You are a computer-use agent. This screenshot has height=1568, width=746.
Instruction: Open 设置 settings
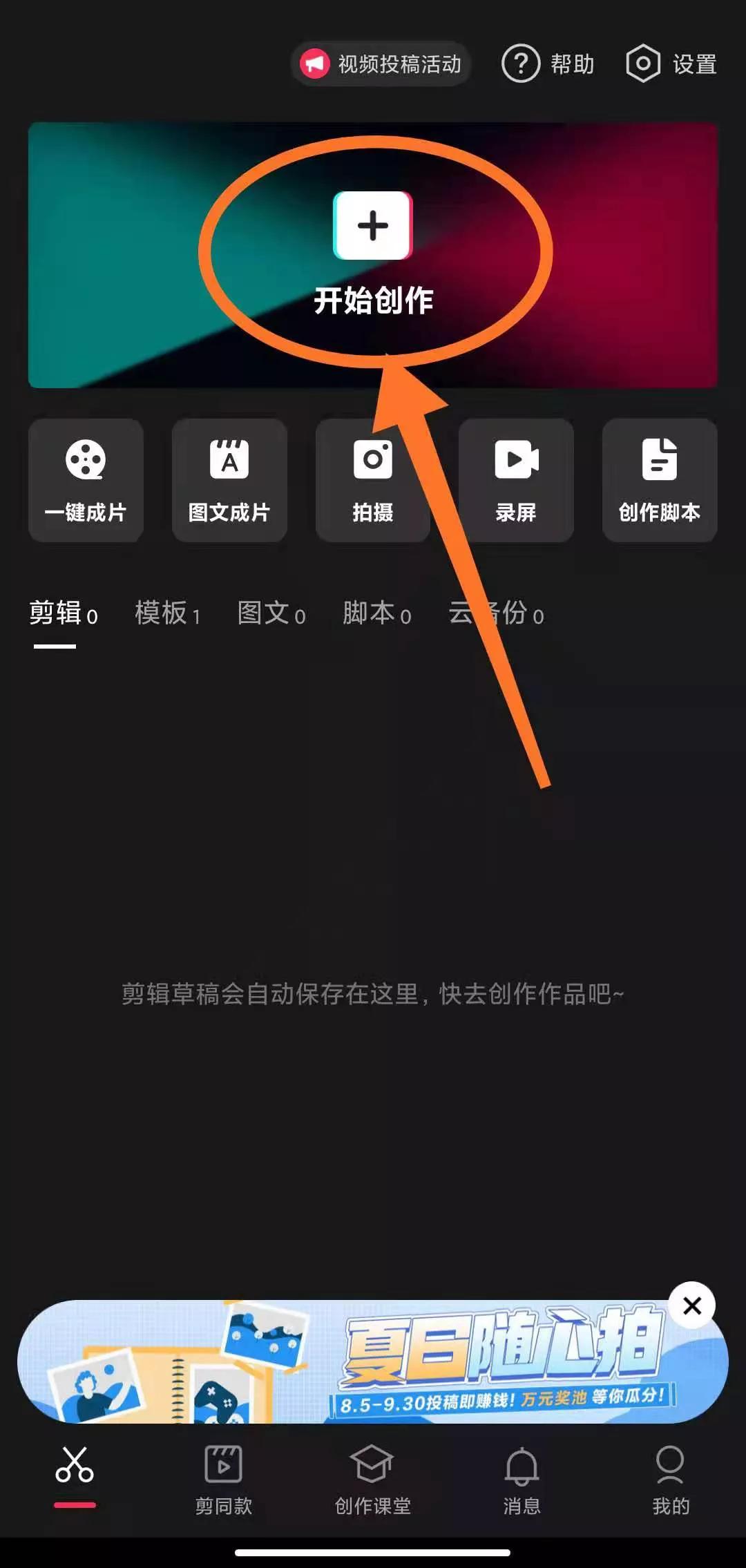tap(671, 64)
